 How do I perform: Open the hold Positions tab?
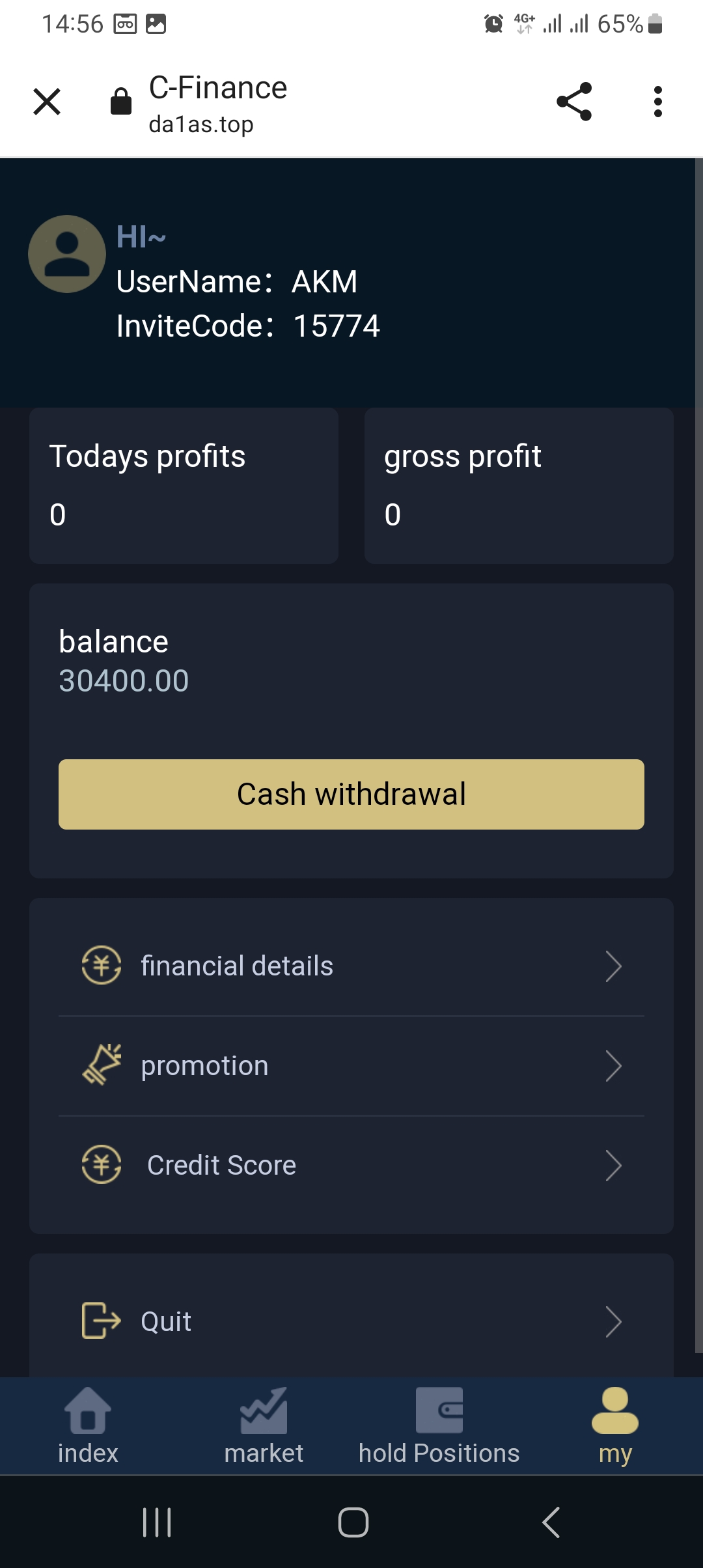tap(439, 1426)
